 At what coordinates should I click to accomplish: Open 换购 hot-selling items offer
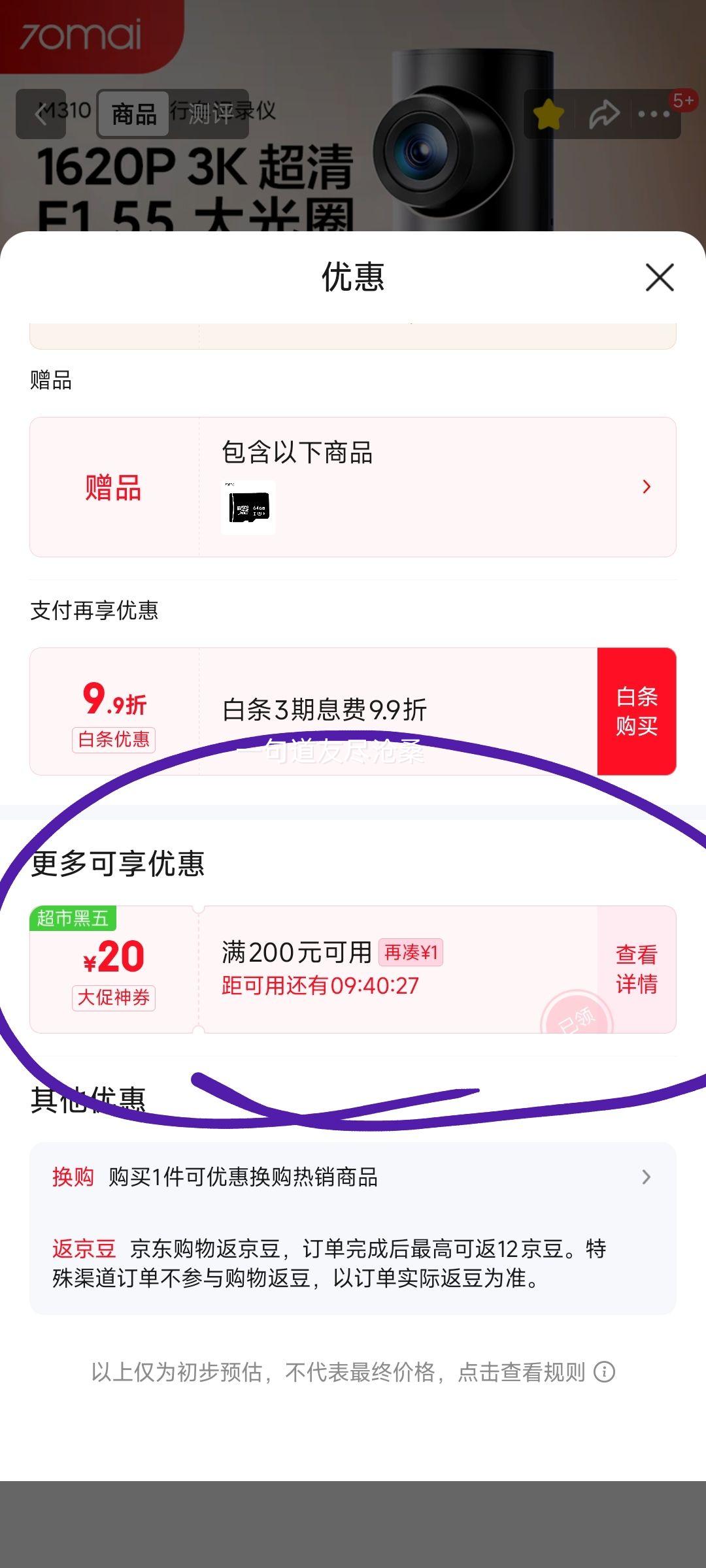pyautogui.click(x=353, y=1177)
